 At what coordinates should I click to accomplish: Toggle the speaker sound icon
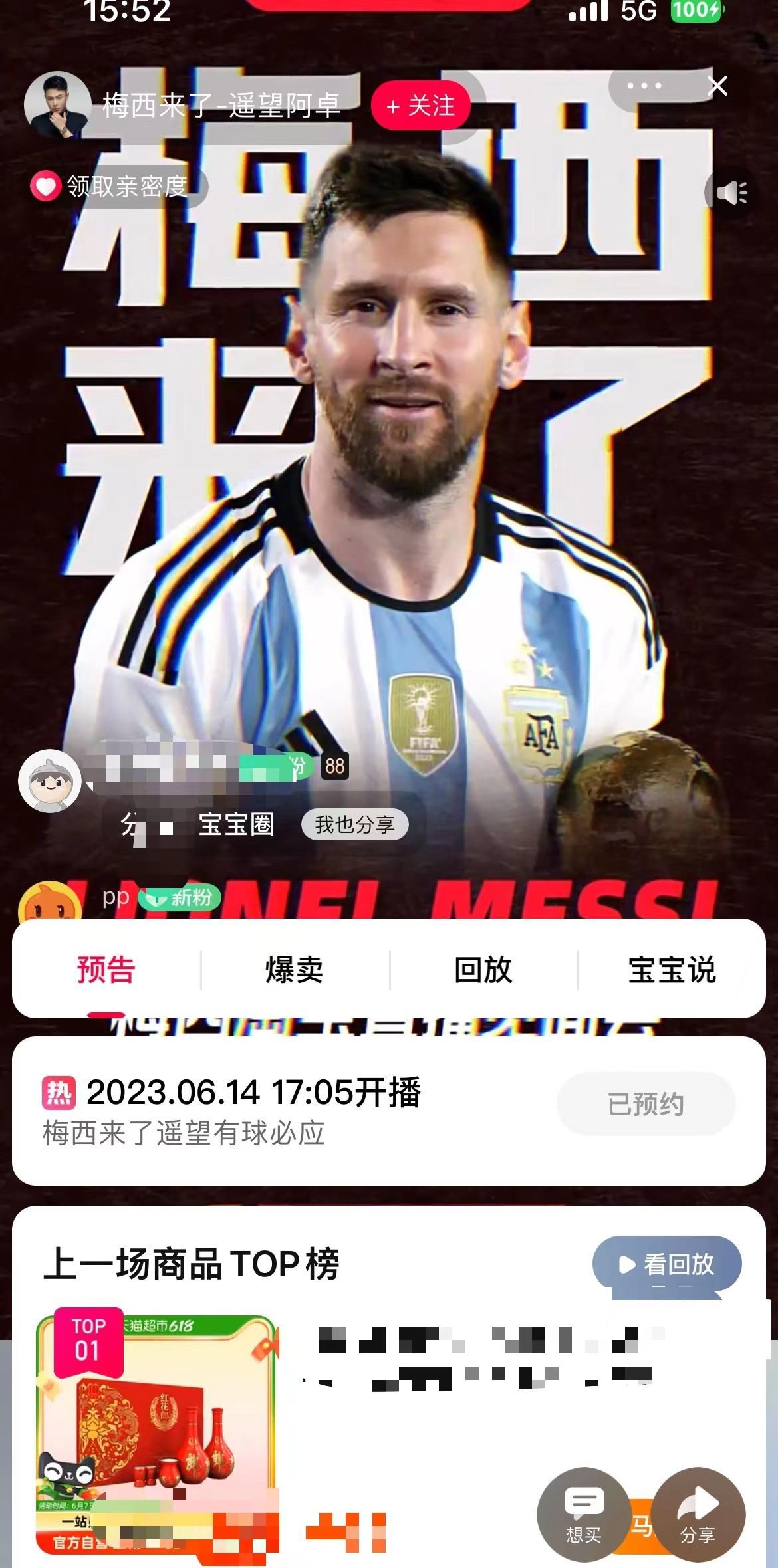tap(731, 193)
